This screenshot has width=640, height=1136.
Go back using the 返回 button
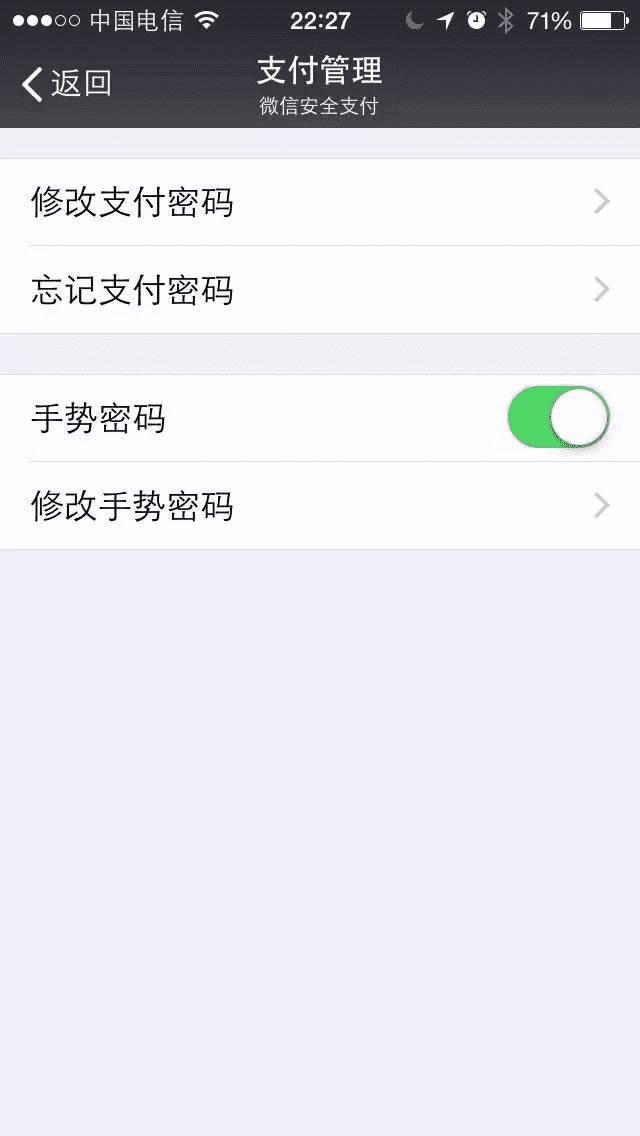click(66, 84)
